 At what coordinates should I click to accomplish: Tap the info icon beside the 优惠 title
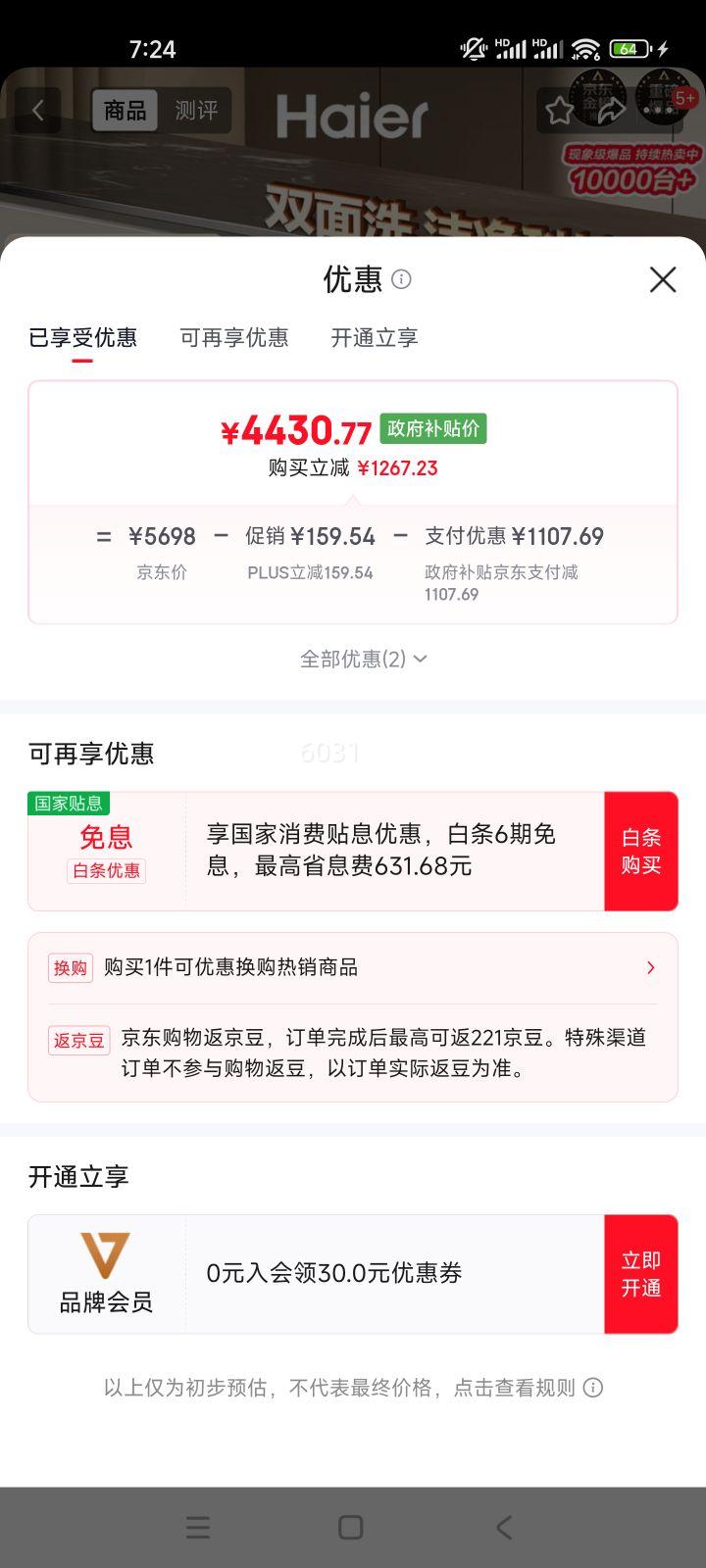(x=402, y=281)
